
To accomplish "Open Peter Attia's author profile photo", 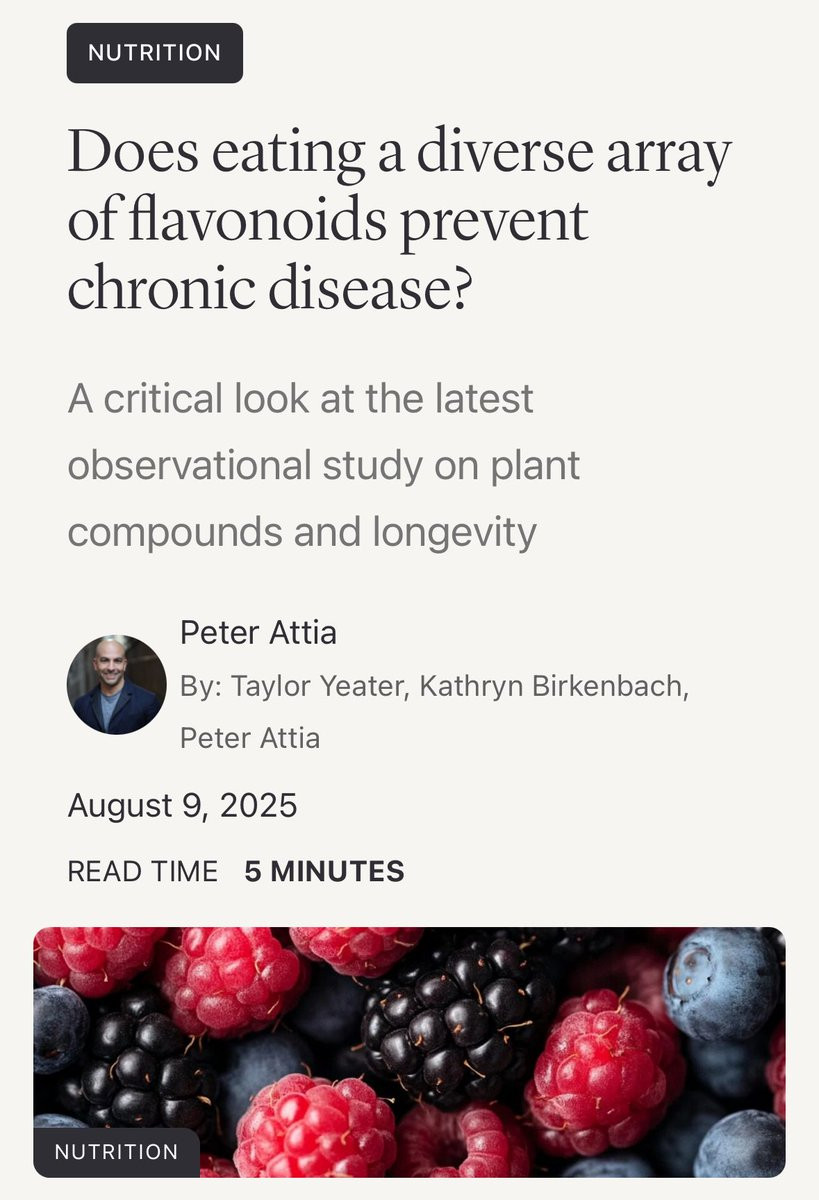I will 116,685.
